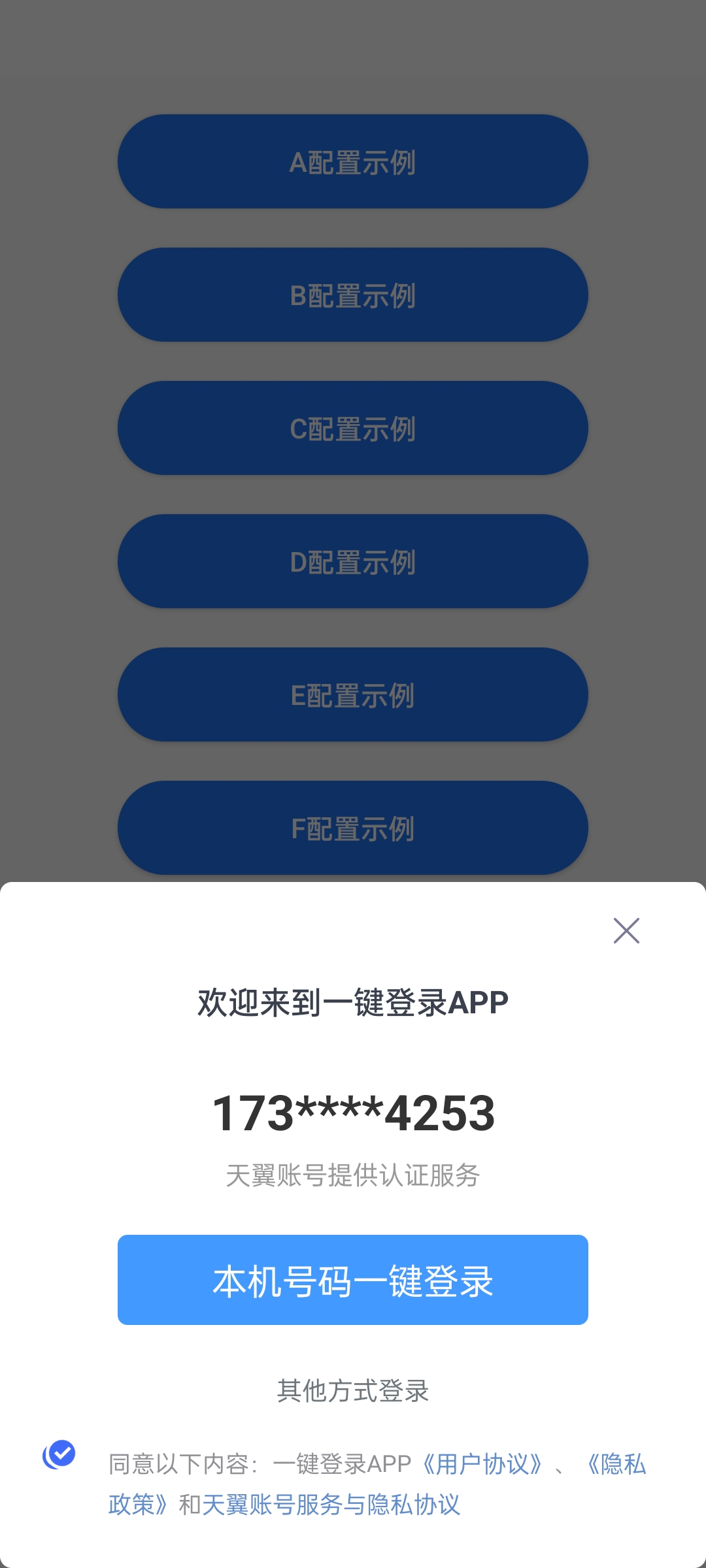The image size is (706, 1568).
Task: Open 天翼账号服务与隐私协议 link
Action: [x=331, y=1504]
